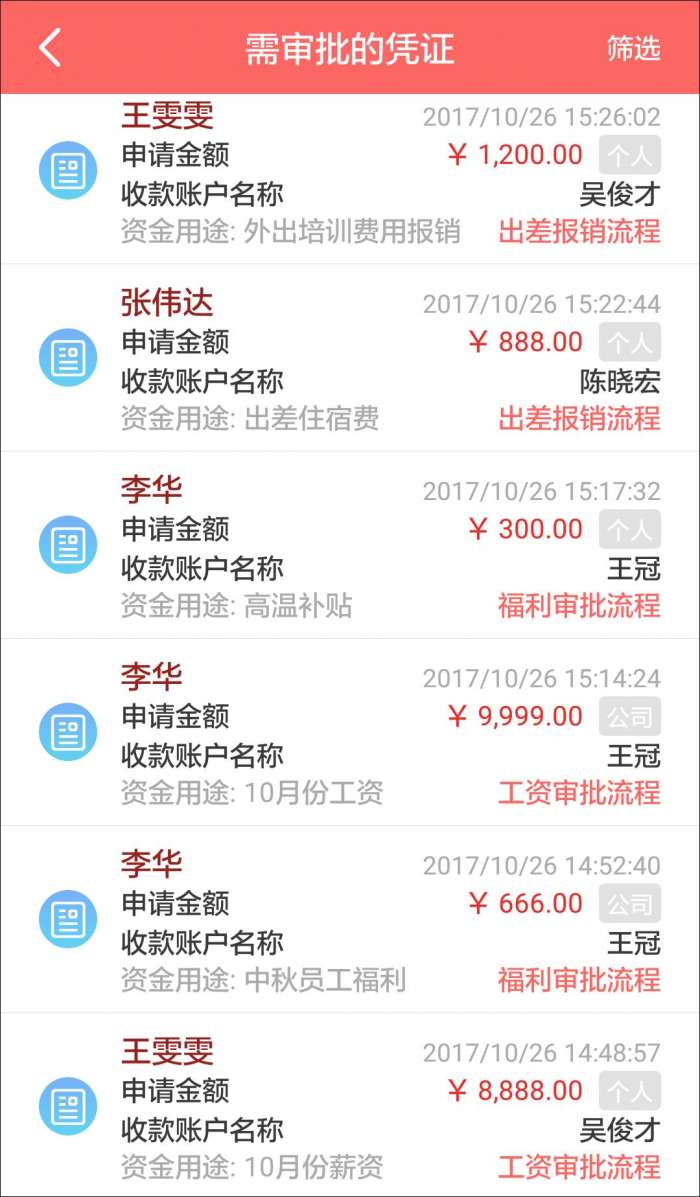Go back using the top-left arrow

tap(50, 47)
